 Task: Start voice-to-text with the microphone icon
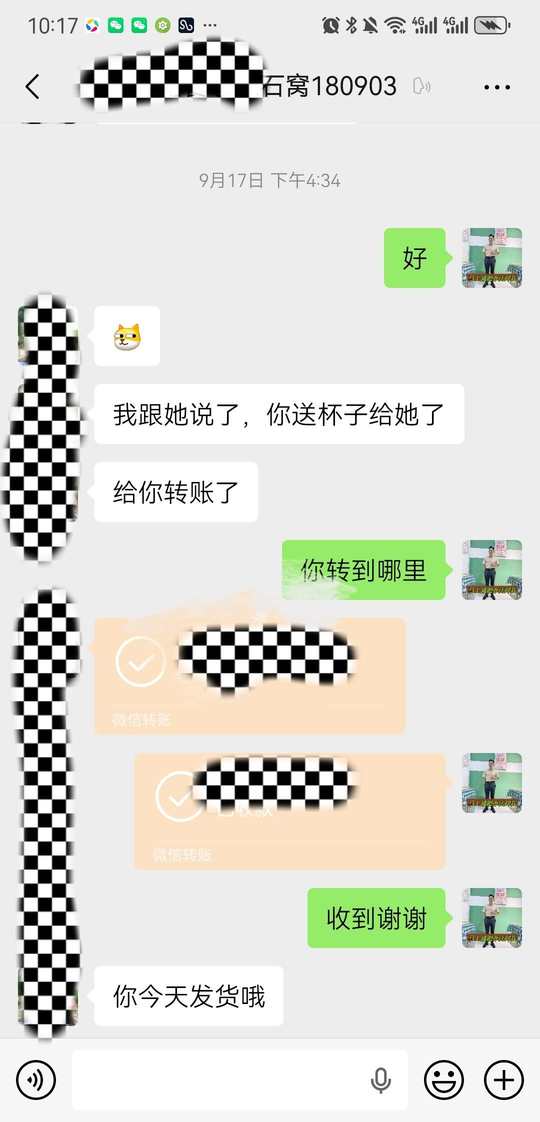point(381,1080)
